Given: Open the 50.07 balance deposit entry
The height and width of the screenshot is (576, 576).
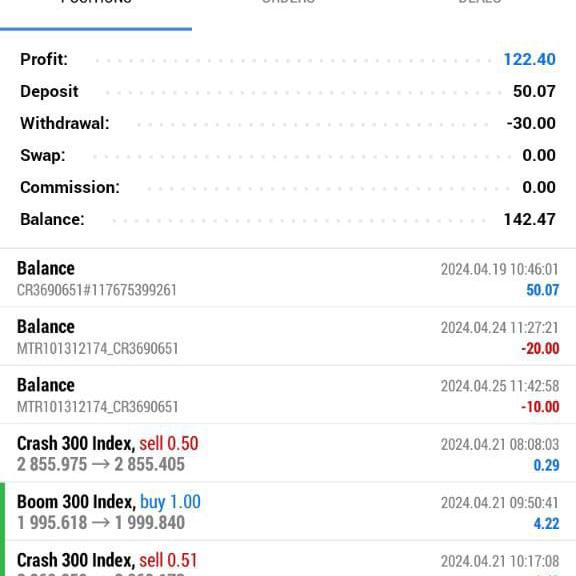Looking at the screenshot, I should pyautogui.click(x=288, y=278).
